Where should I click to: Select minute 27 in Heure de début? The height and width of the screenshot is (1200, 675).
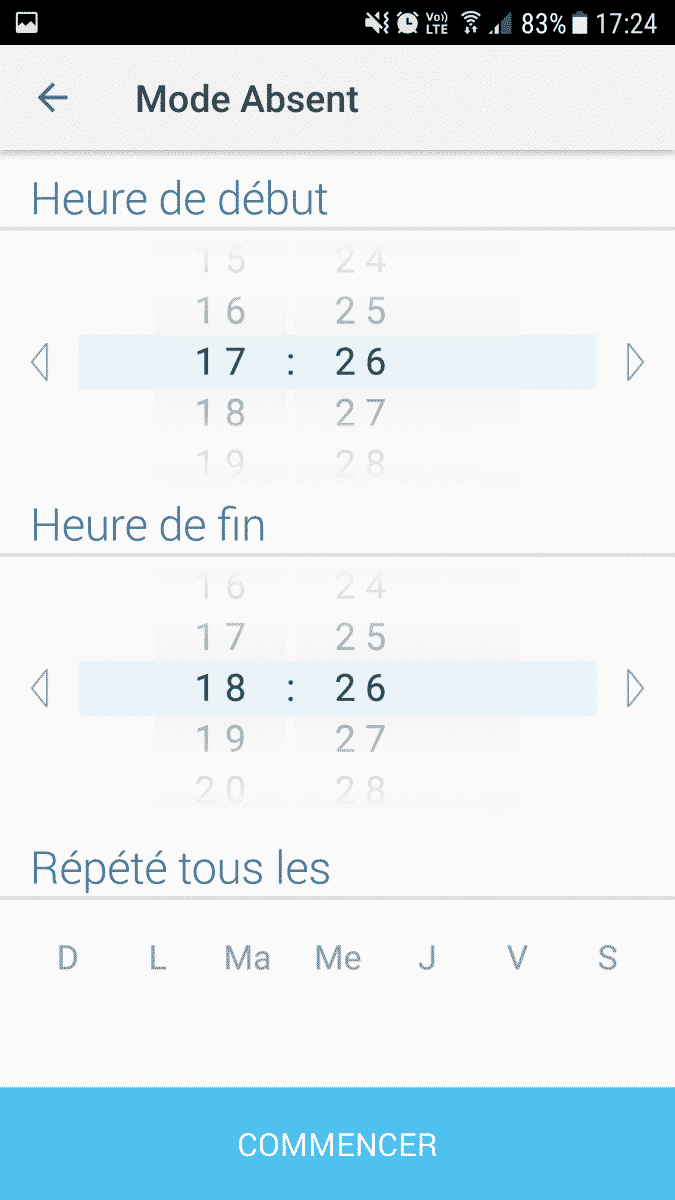[x=361, y=412]
